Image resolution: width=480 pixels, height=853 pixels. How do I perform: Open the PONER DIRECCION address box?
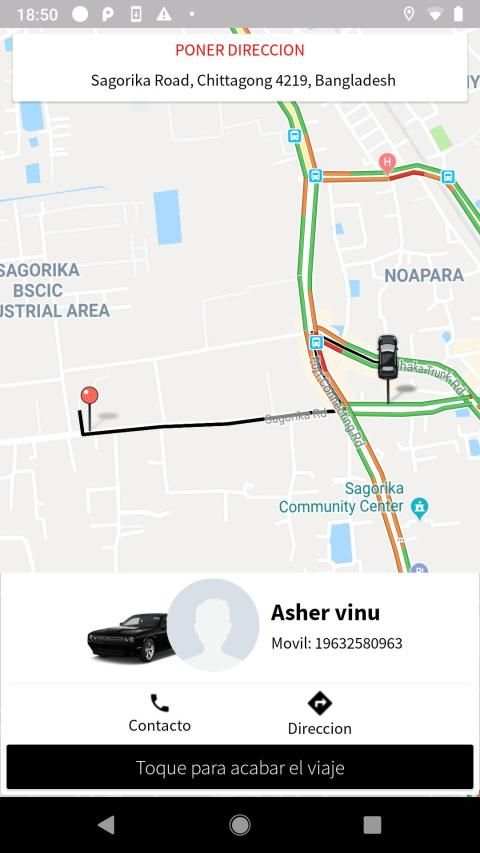tap(239, 67)
